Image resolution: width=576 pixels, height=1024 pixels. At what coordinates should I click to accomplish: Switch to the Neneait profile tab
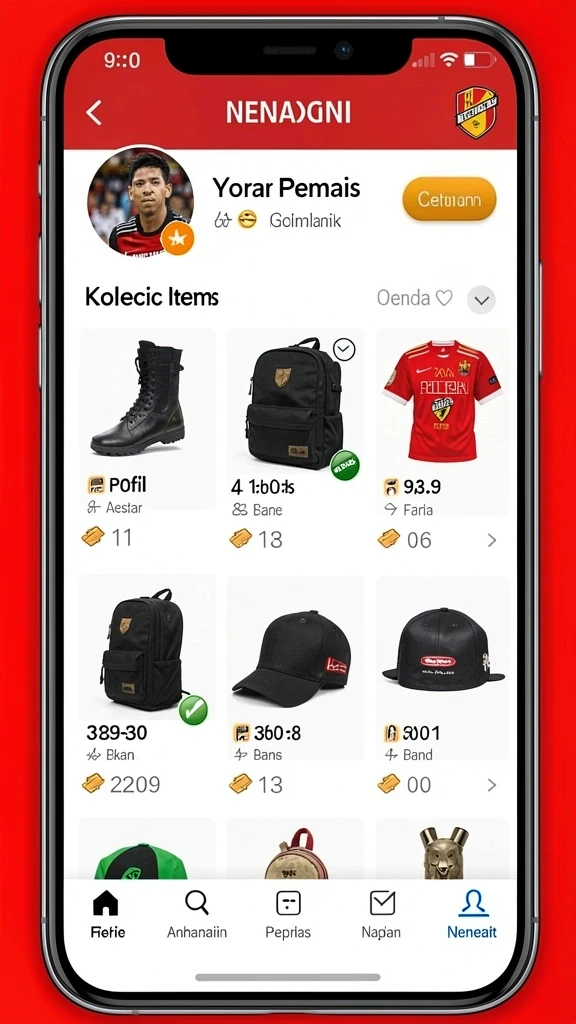coord(472,914)
